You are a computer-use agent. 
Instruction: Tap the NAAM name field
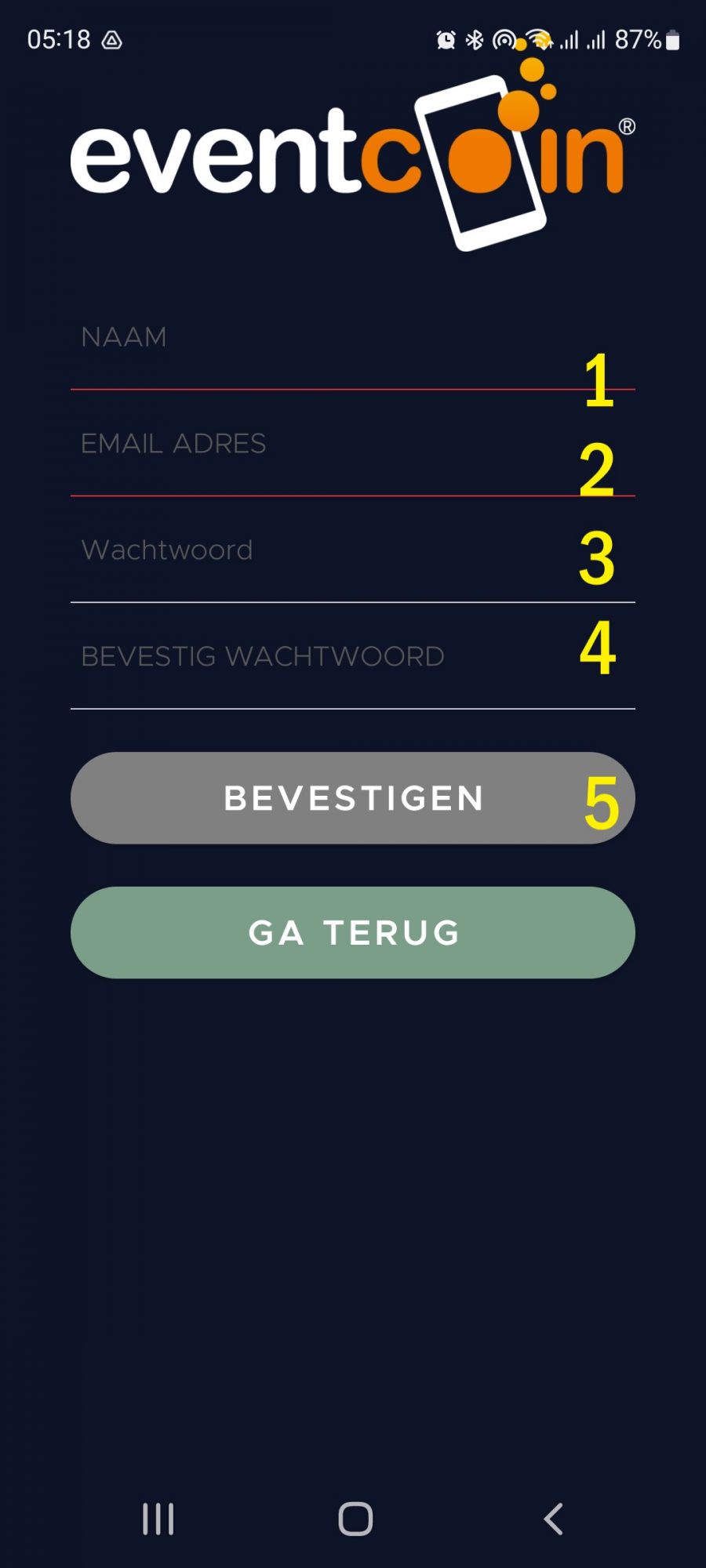pos(353,338)
